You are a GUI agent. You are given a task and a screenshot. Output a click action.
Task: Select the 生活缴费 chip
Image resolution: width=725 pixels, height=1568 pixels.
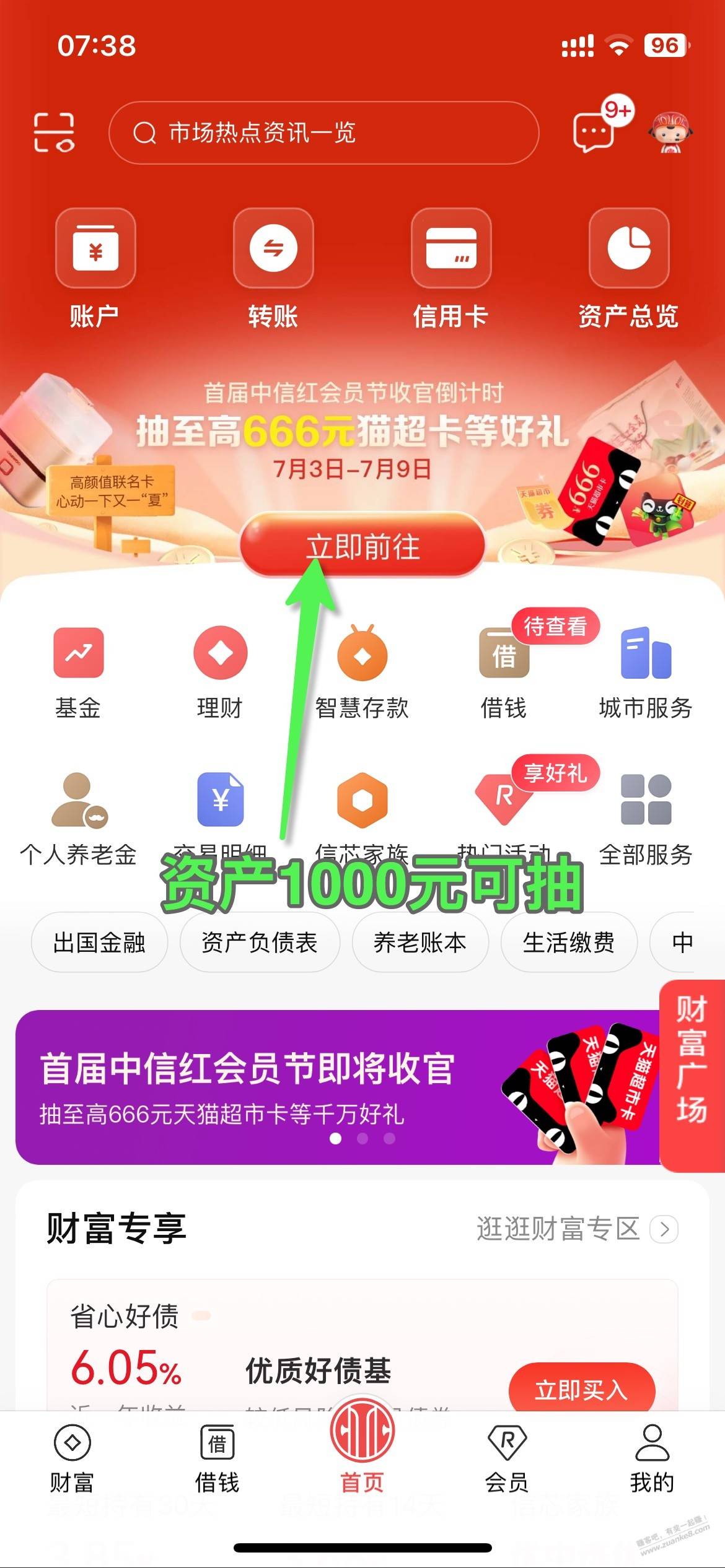point(568,943)
